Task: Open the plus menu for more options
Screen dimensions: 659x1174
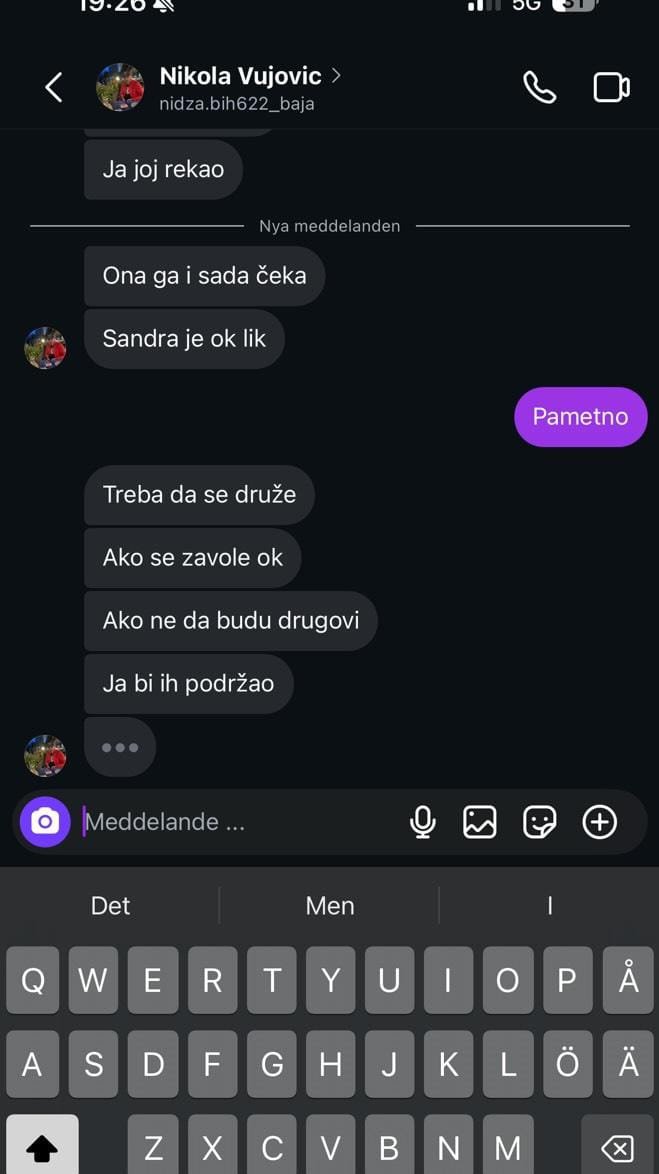Action: [600, 822]
